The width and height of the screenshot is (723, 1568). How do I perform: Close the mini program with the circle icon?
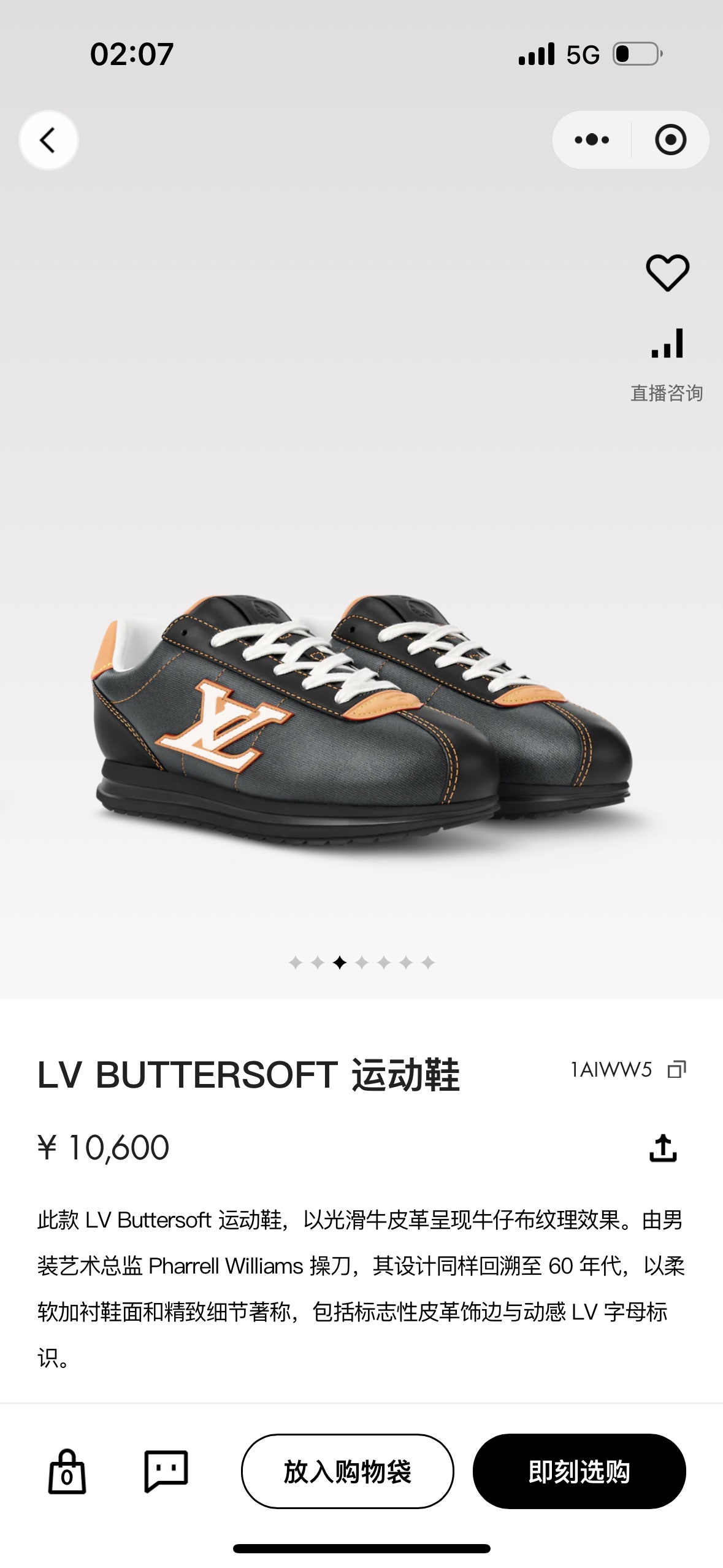tap(670, 140)
